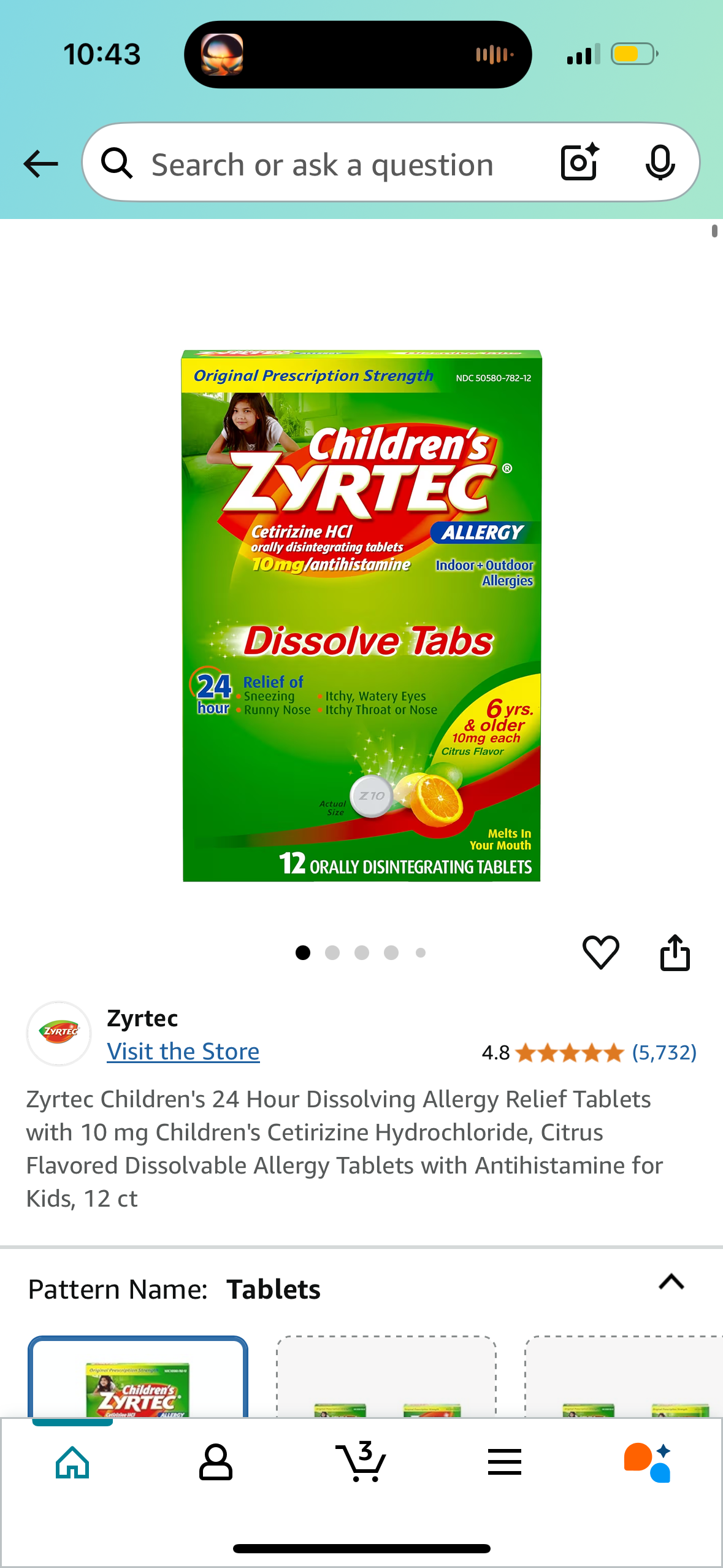Start voice search with microphone
The image size is (723, 1568).
click(660, 163)
